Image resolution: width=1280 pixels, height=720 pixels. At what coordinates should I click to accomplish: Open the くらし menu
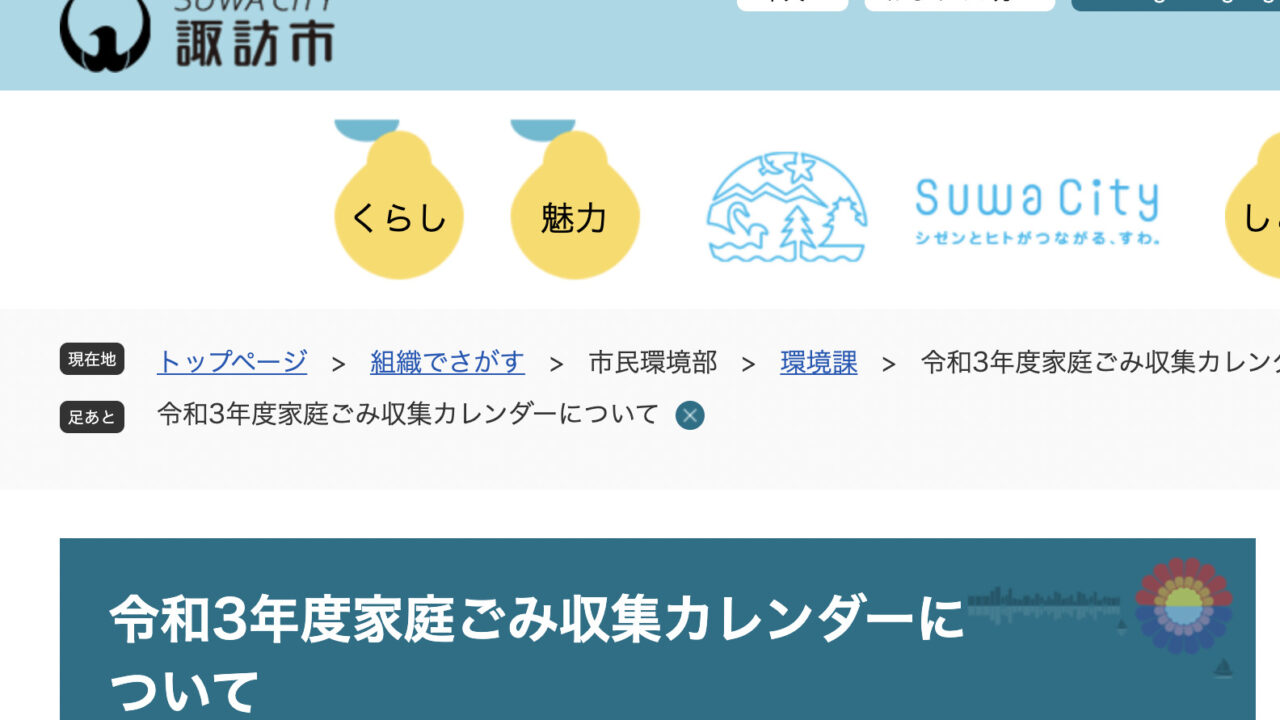click(x=398, y=215)
